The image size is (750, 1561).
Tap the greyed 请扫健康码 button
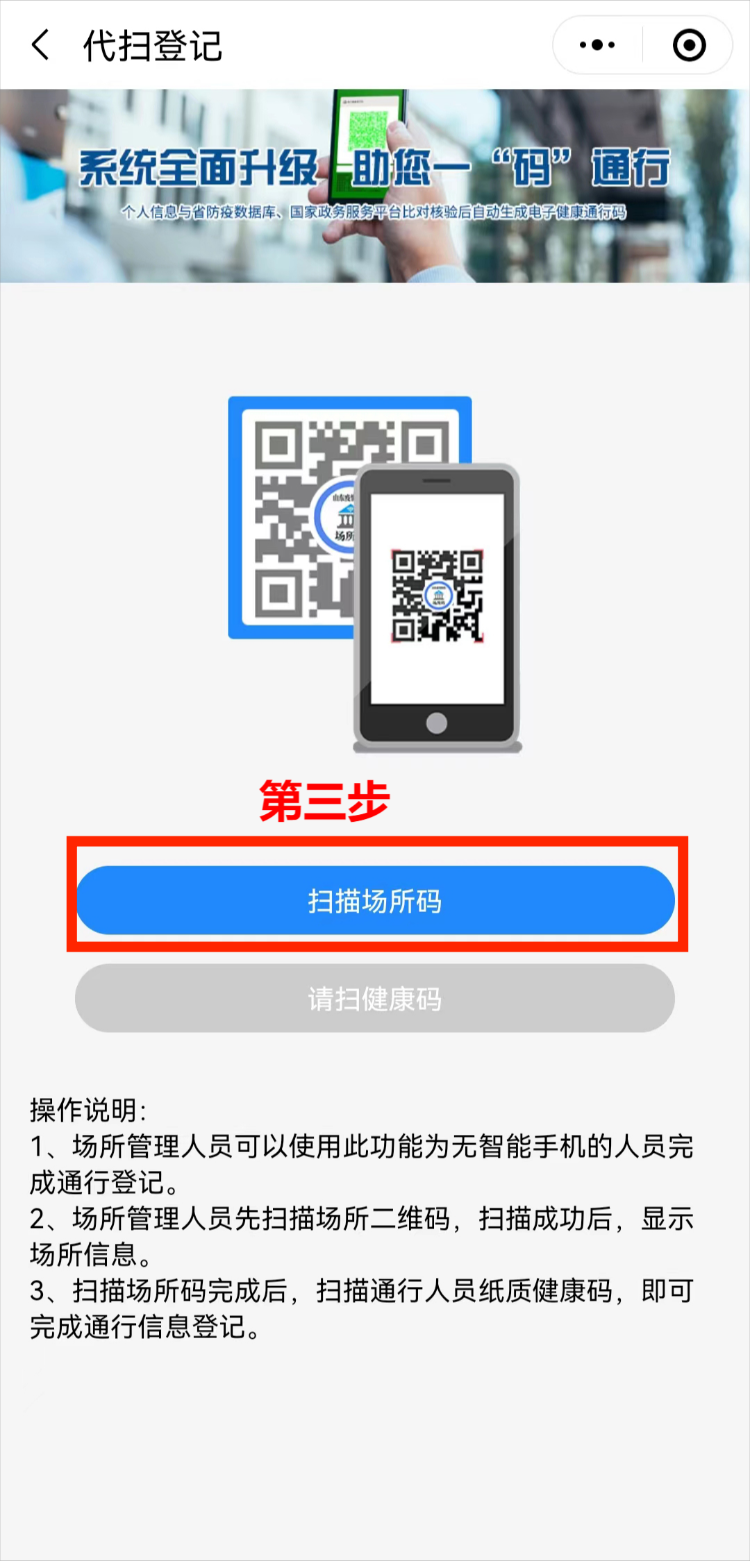375,998
